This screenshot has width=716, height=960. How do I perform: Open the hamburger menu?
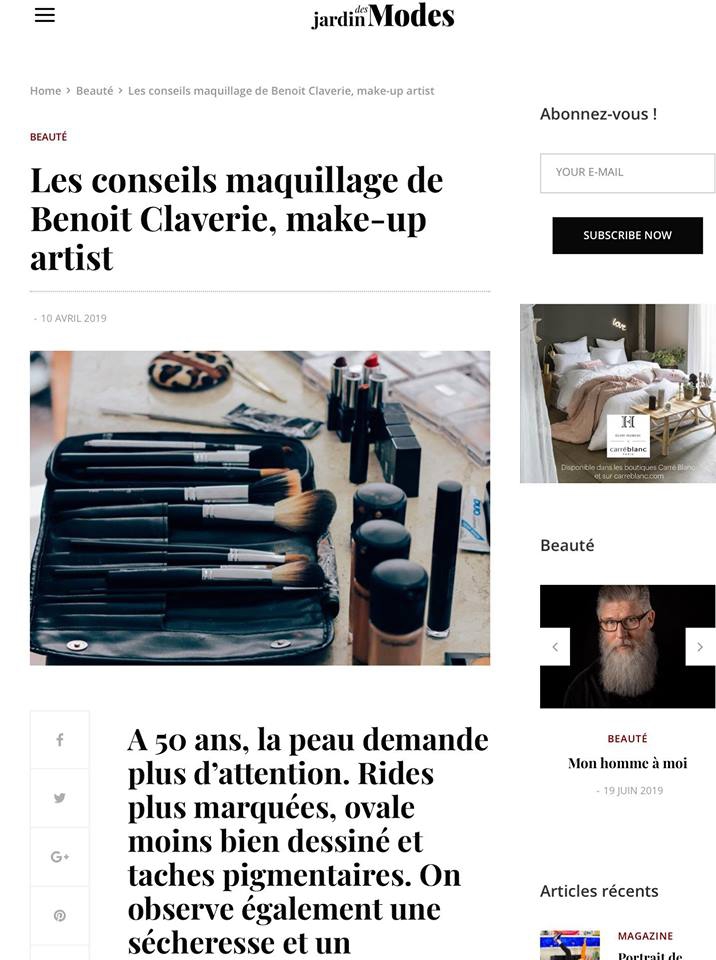pos(44,15)
